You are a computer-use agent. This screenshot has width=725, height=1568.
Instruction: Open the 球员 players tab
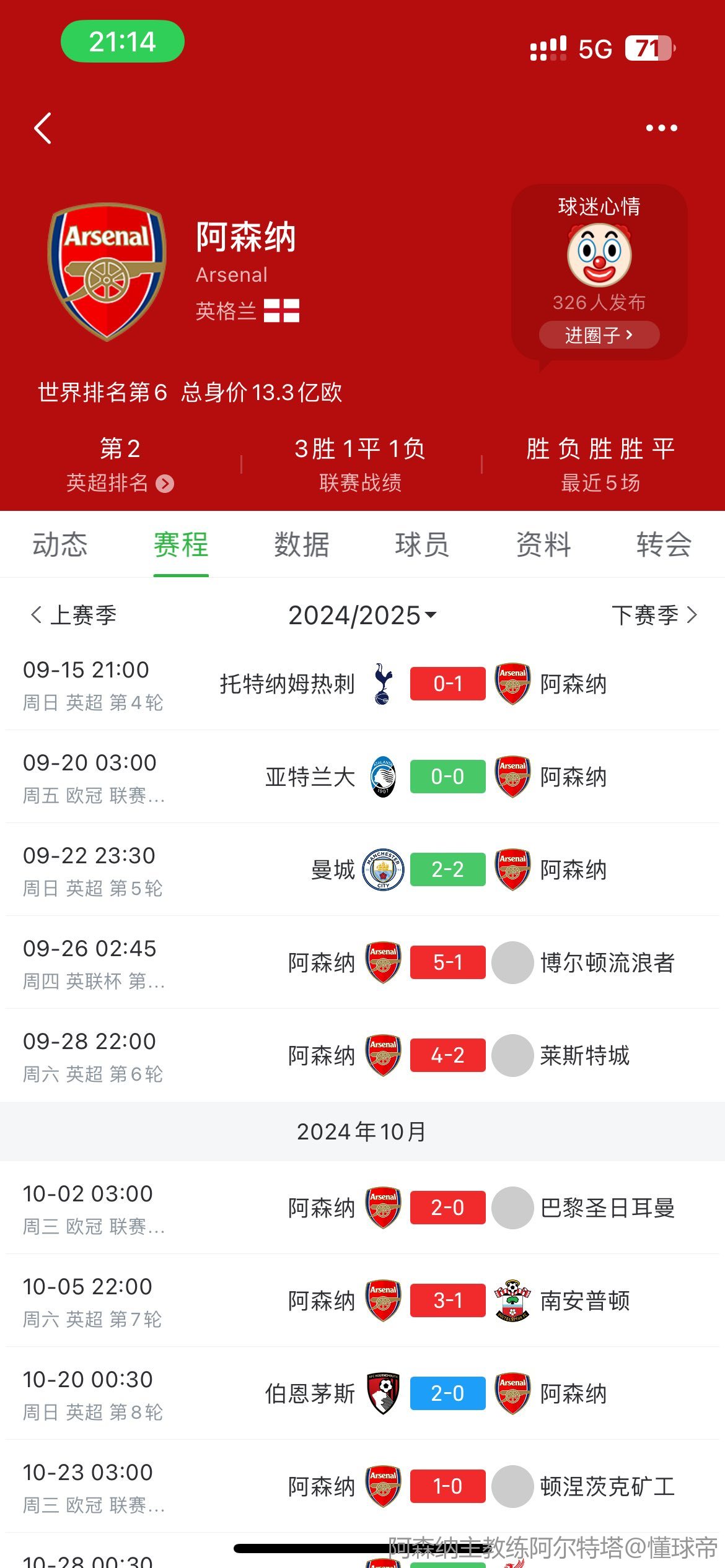(x=422, y=544)
